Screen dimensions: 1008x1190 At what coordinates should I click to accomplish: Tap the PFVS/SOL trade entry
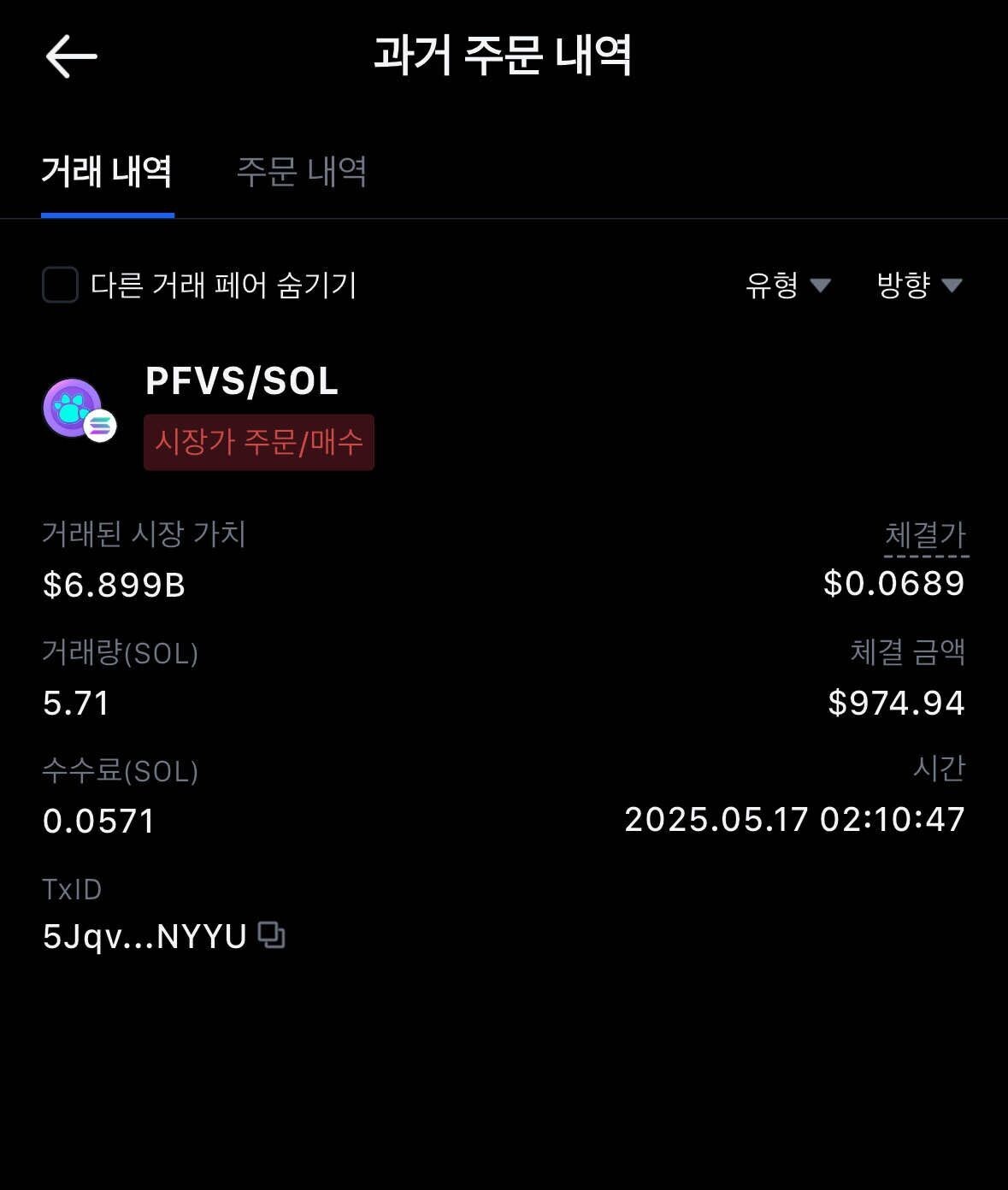242,383
